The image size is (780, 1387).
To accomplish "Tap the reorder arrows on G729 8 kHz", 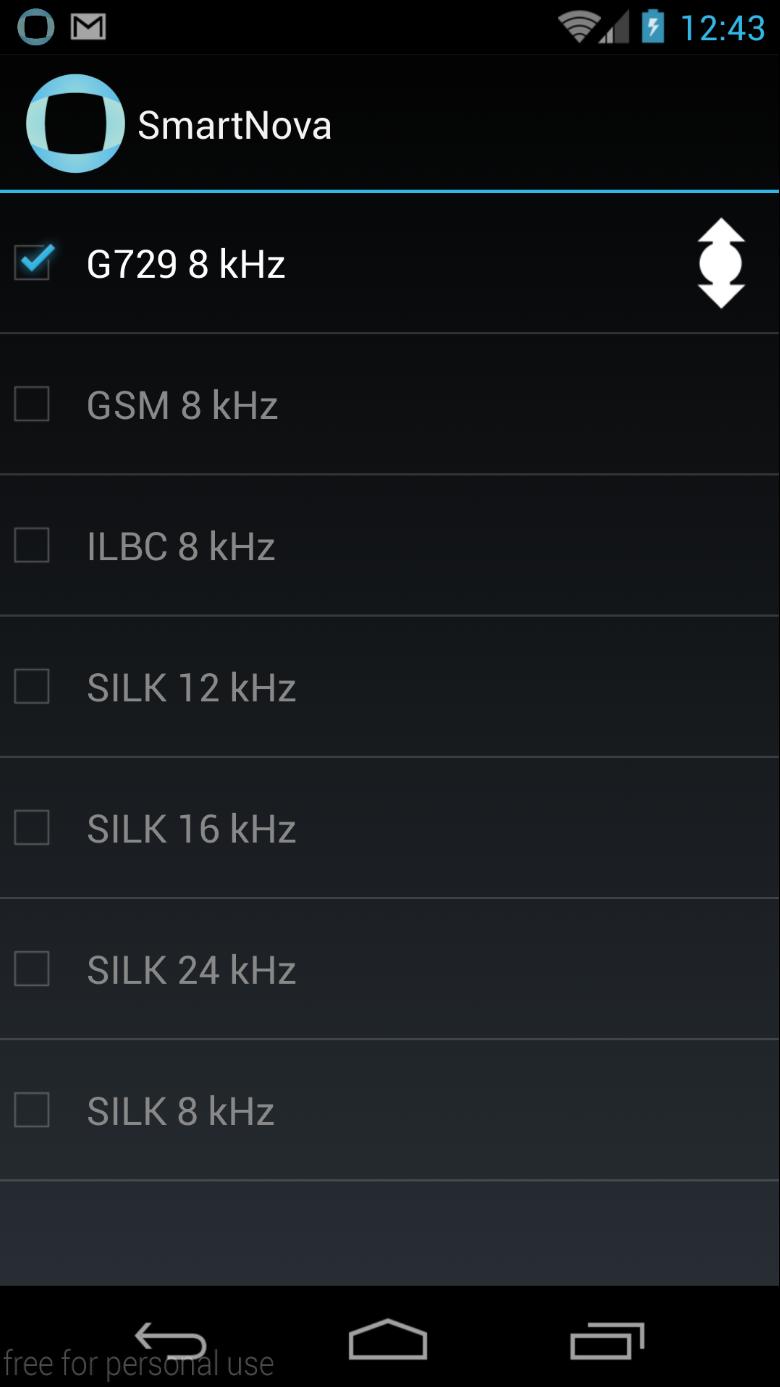I will pos(721,263).
